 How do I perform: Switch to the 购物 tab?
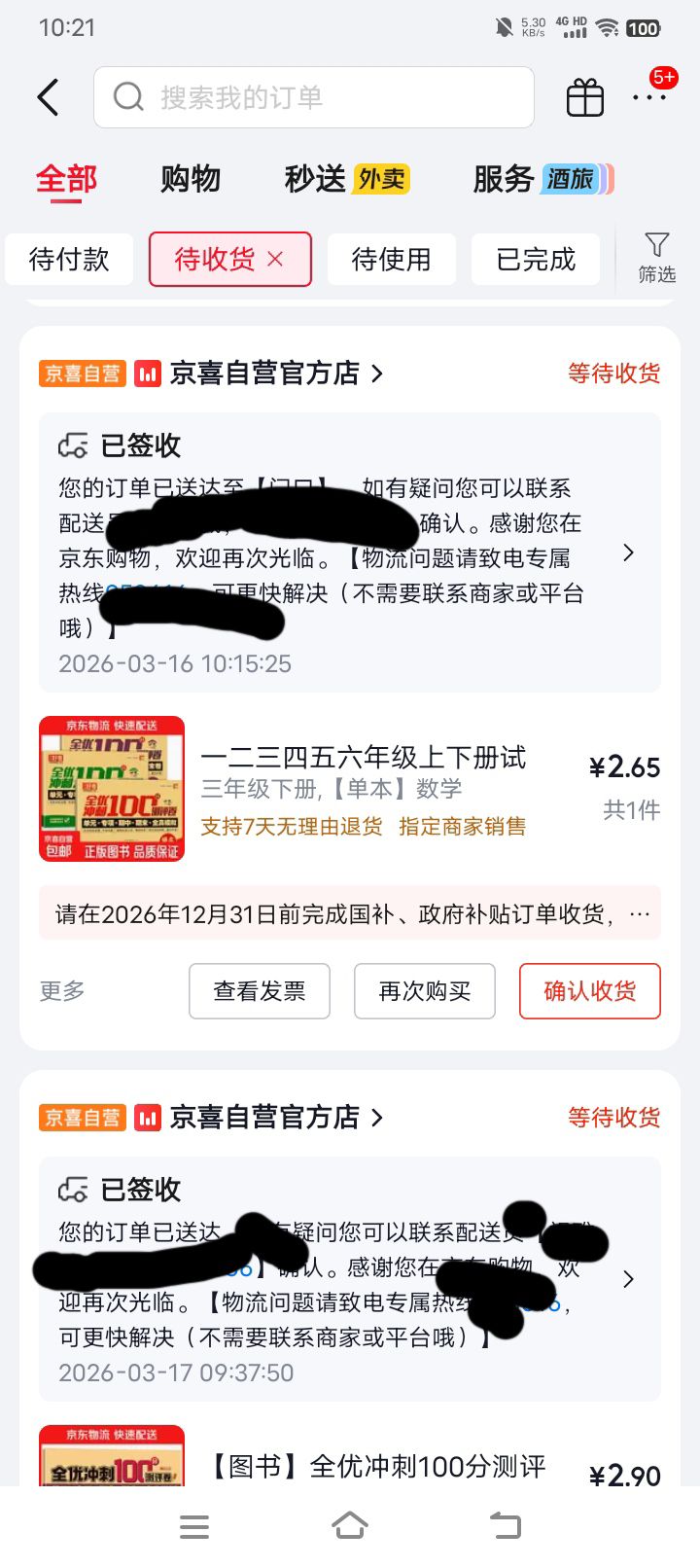point(191,179)
